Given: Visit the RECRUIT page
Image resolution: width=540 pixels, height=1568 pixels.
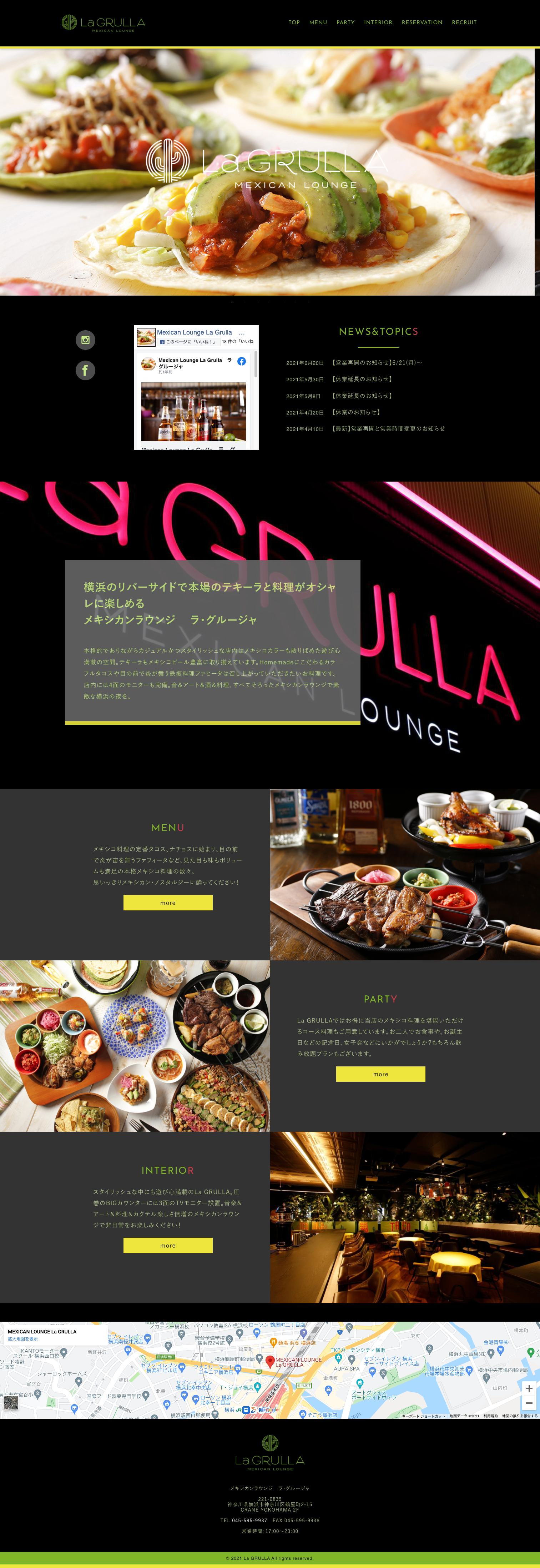Looking at the screenshot, I should point(464,22).
